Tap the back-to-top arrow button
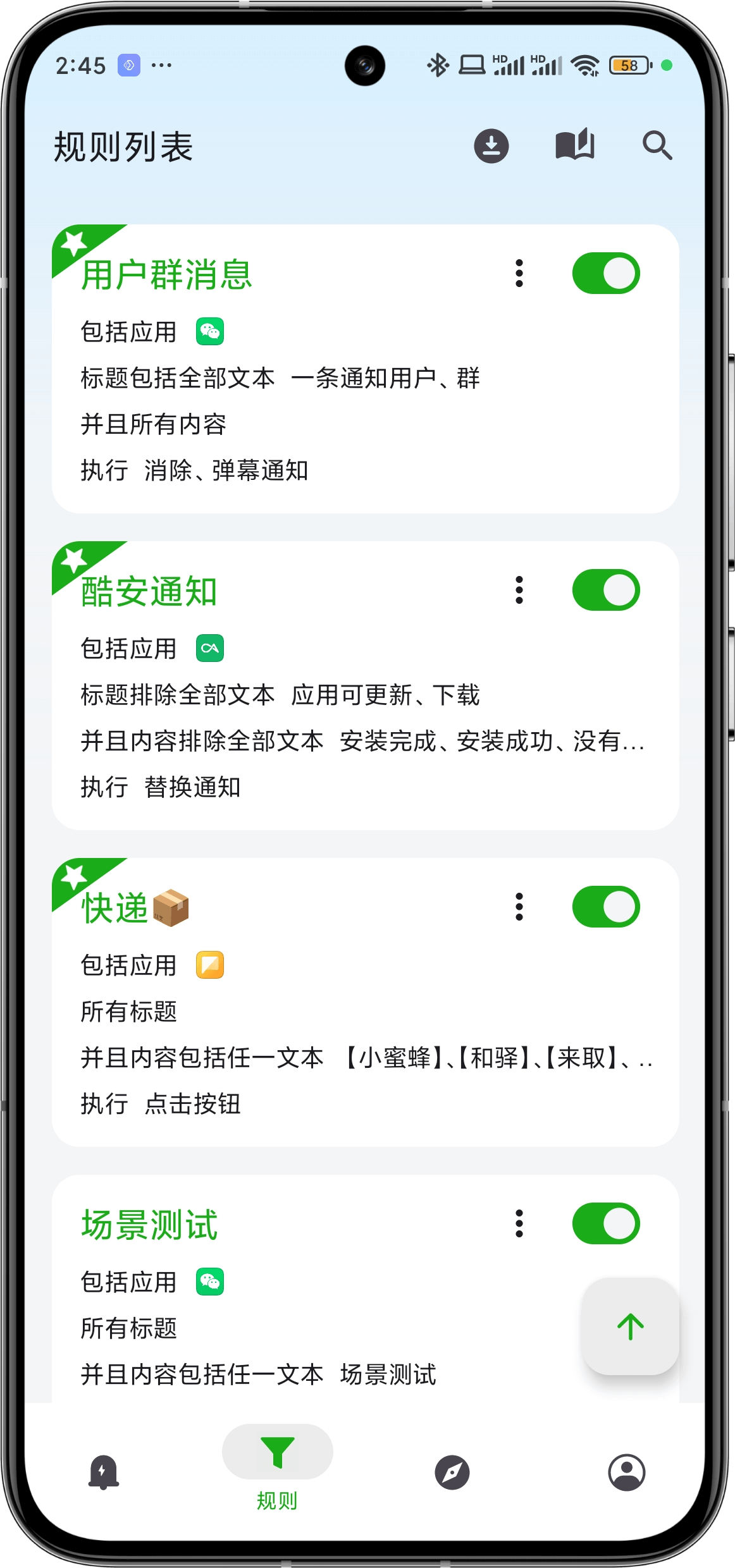The width and height of the screenshot is (735, 1568). tap(630, 1326)
